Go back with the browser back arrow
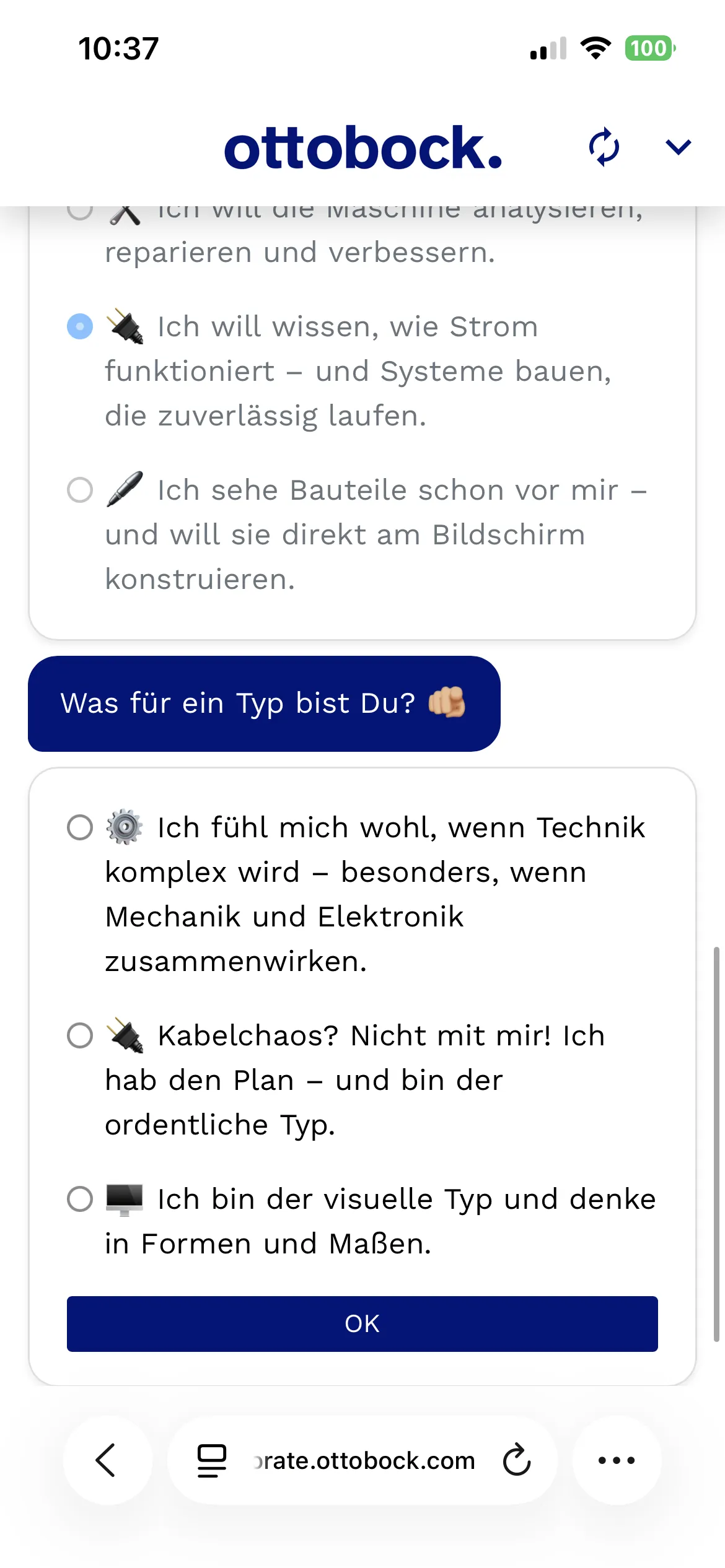This screenshot has height=1568, width=725. (x=107, y=1460)
